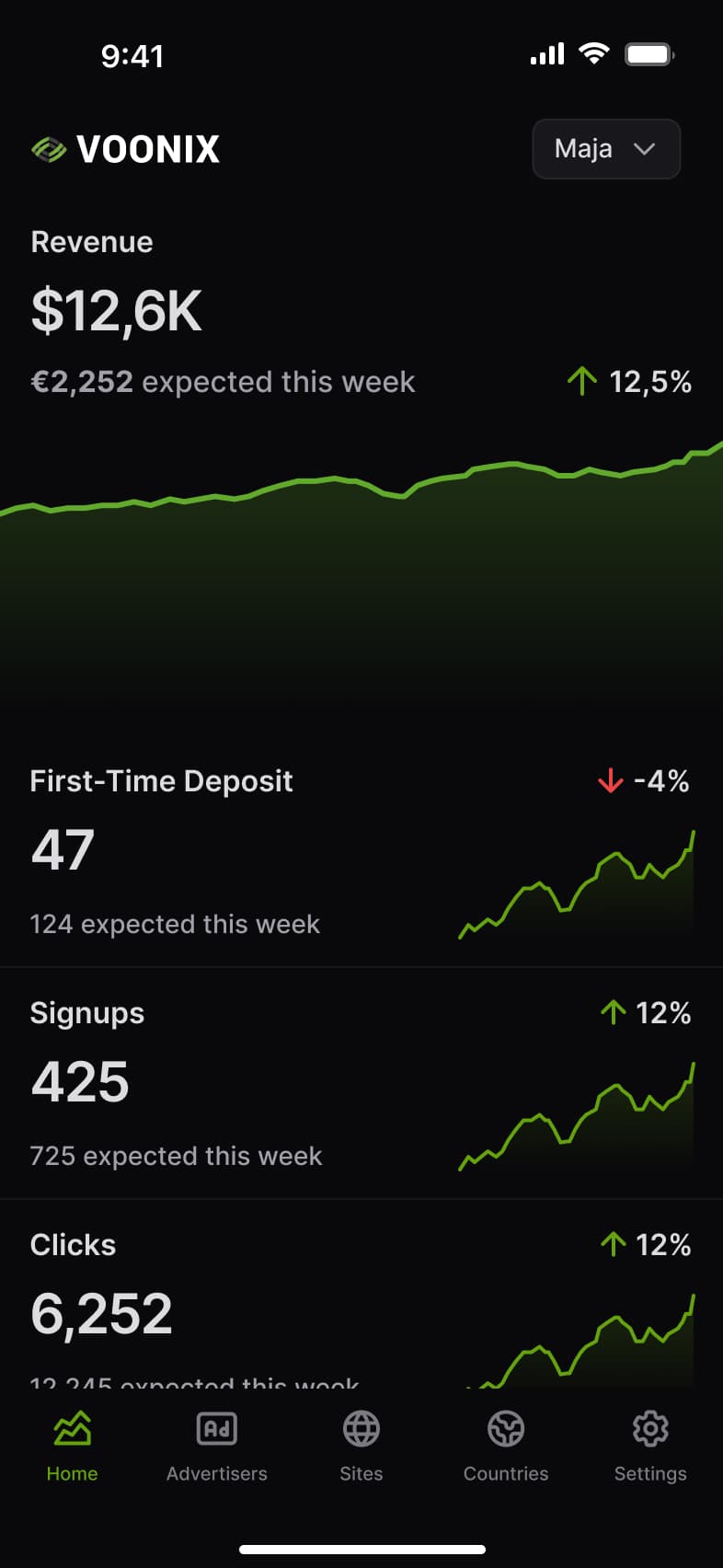Select the Home tab
This screenshot has height=1568, width=723.
(x=73, y=1447)
